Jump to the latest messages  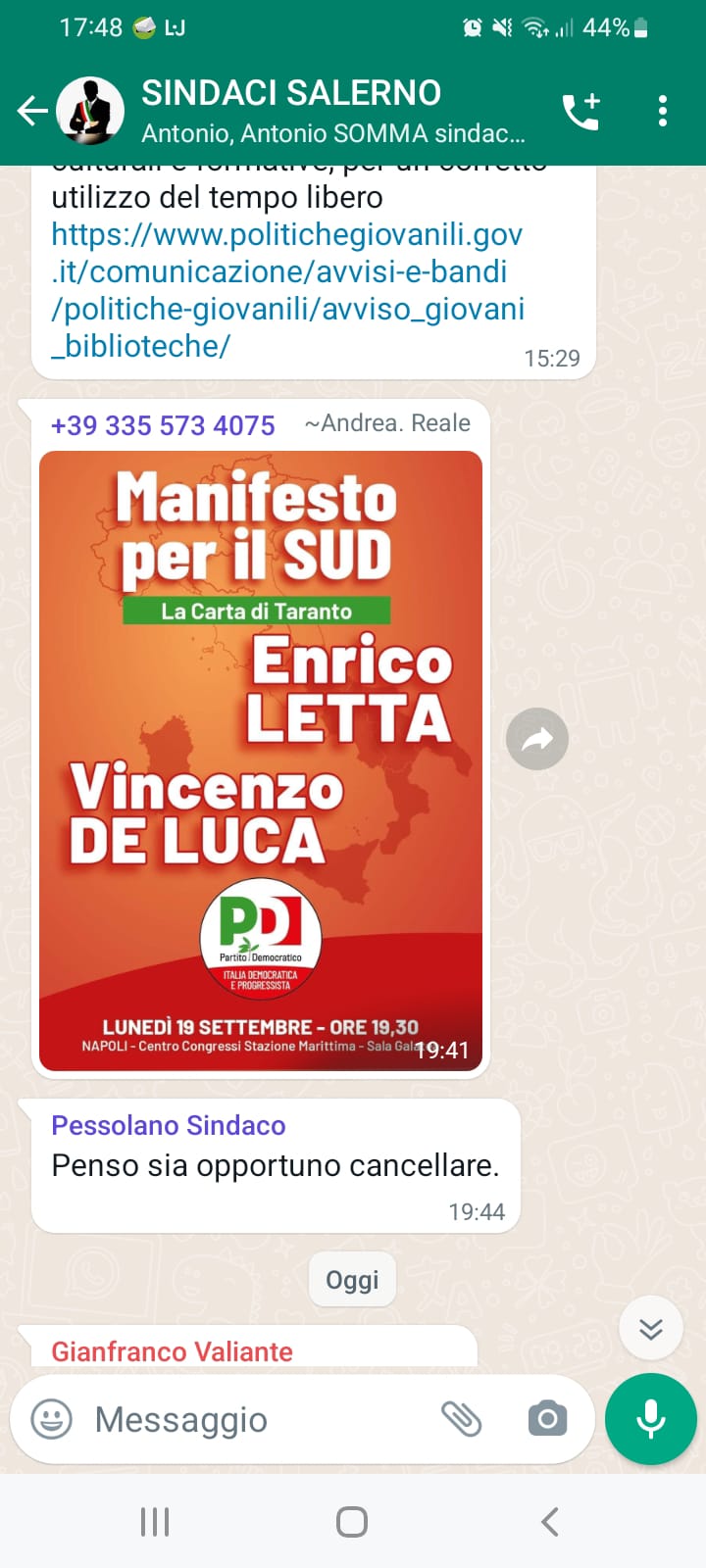click(651, 1329)
